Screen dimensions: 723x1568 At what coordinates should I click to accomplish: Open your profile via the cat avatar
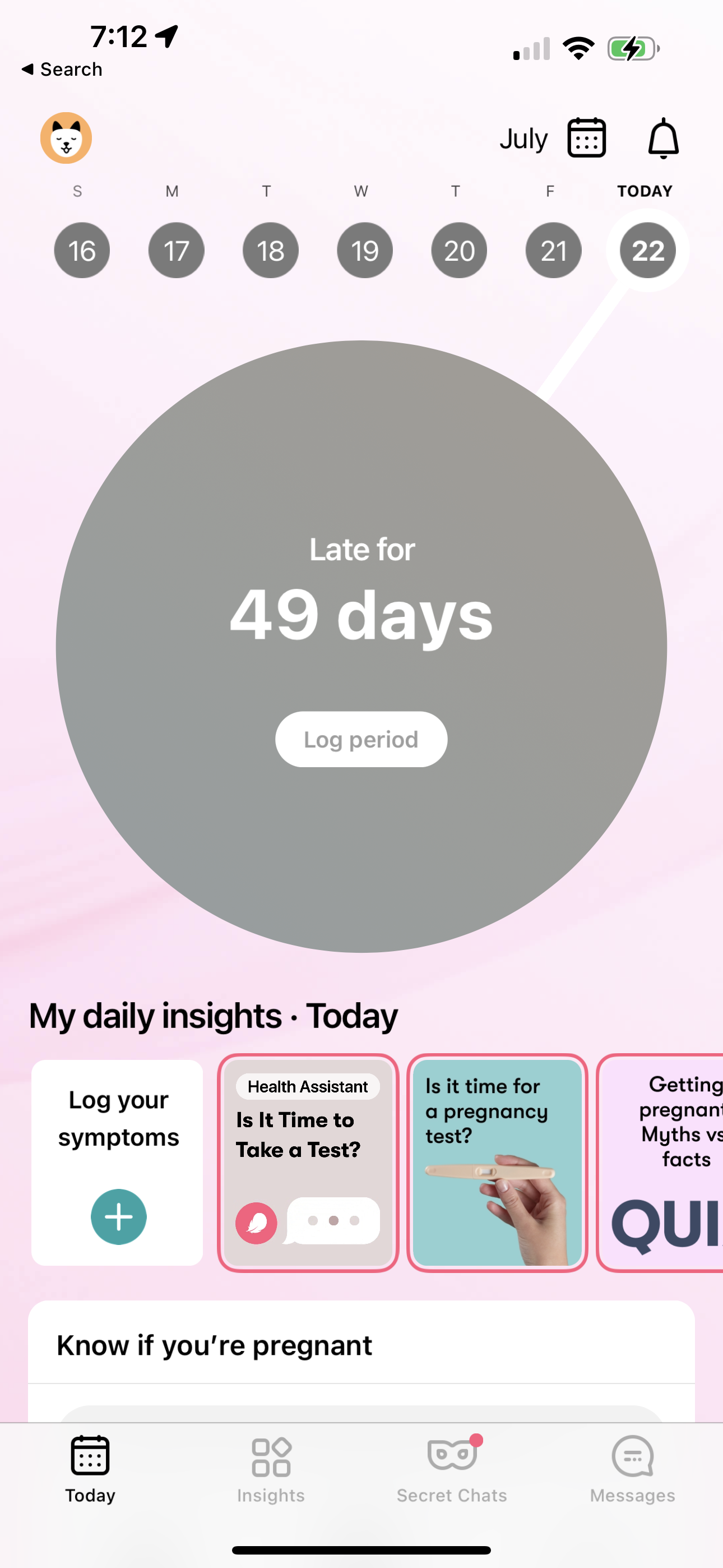coord(66,138)
